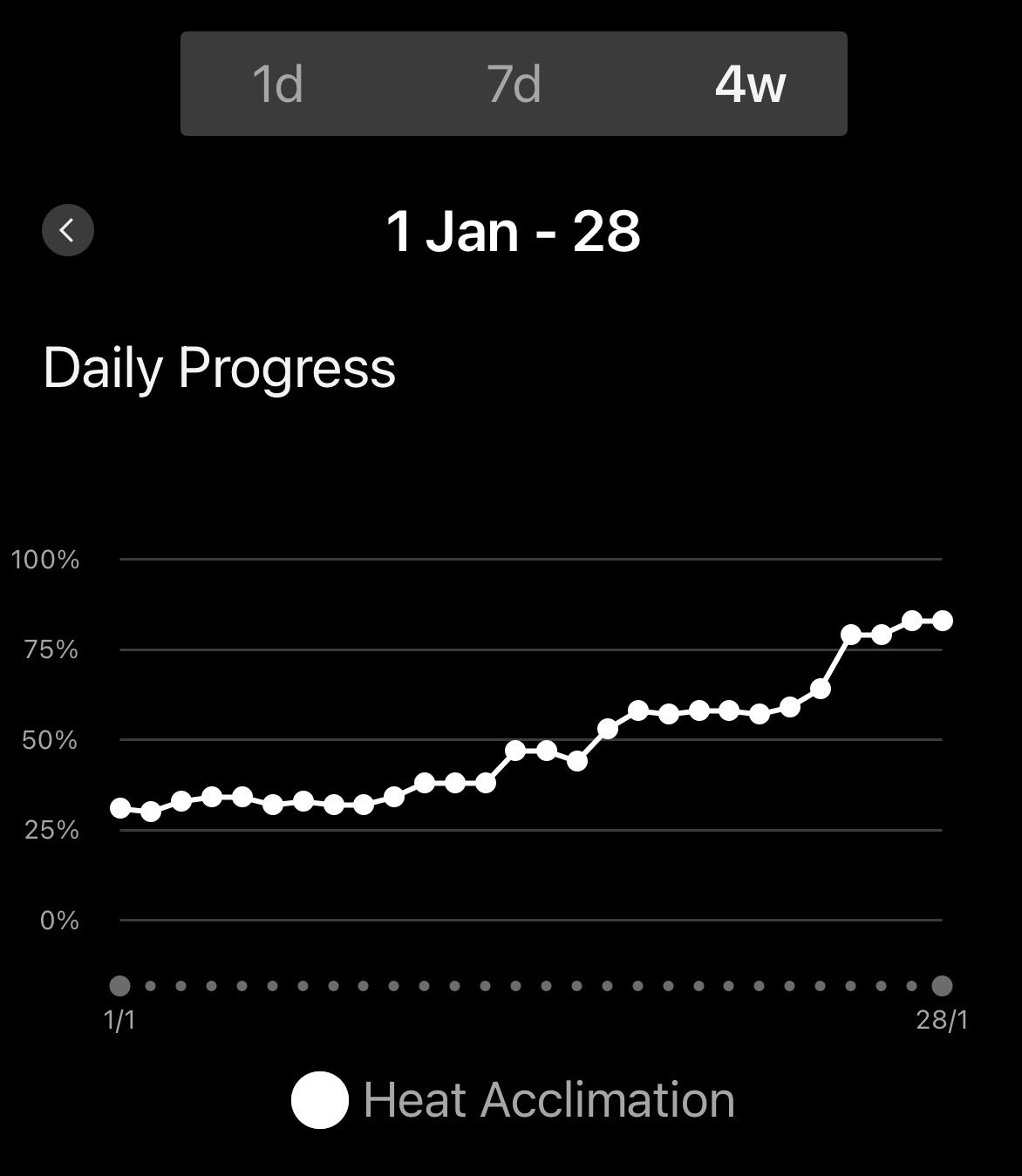Select the 7d time range

point(514,84)
